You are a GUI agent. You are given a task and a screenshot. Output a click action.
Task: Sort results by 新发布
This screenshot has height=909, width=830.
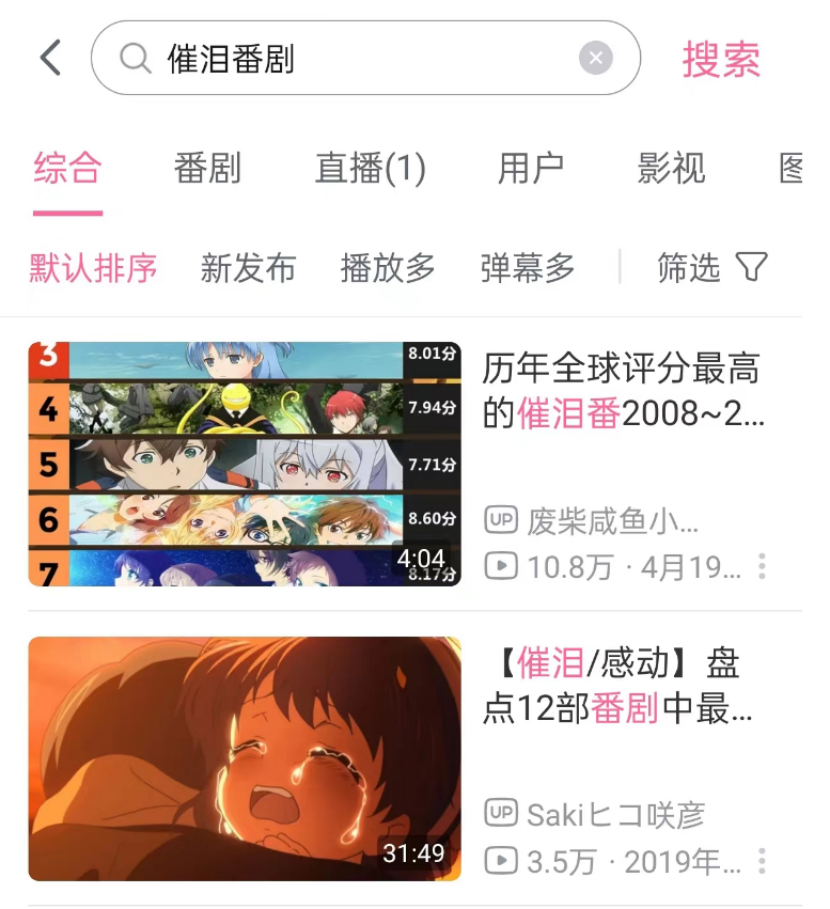pyautogui.click(x=248, y=268)
